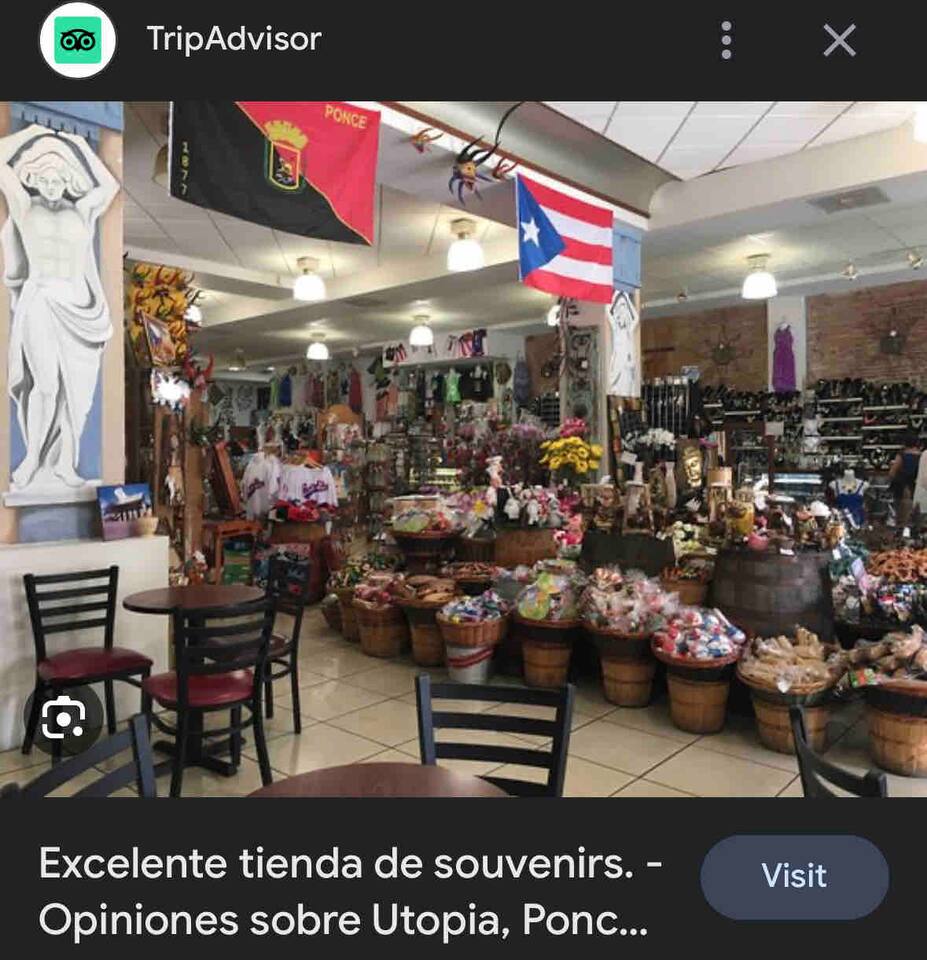Image resolution: width=927 pixels, height=960 pixels.
Task: Close the image viewer
Action: (838, 41)
